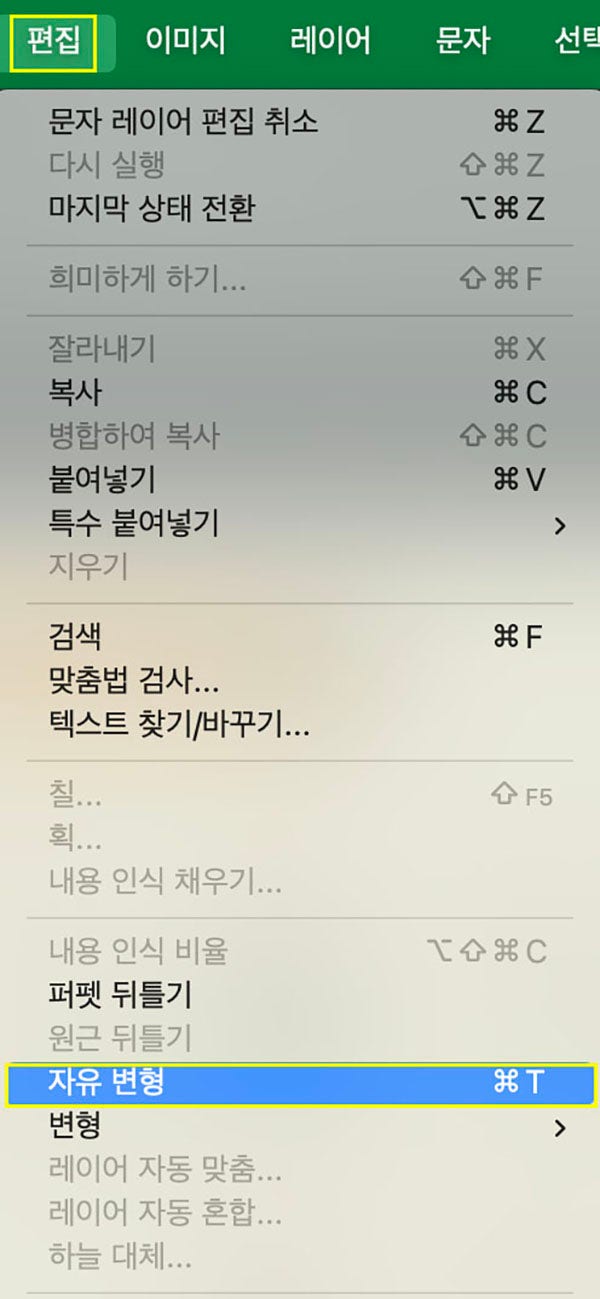
Task: Select 퍼펫 뒤틀기
Action: (x=120, y=994)
